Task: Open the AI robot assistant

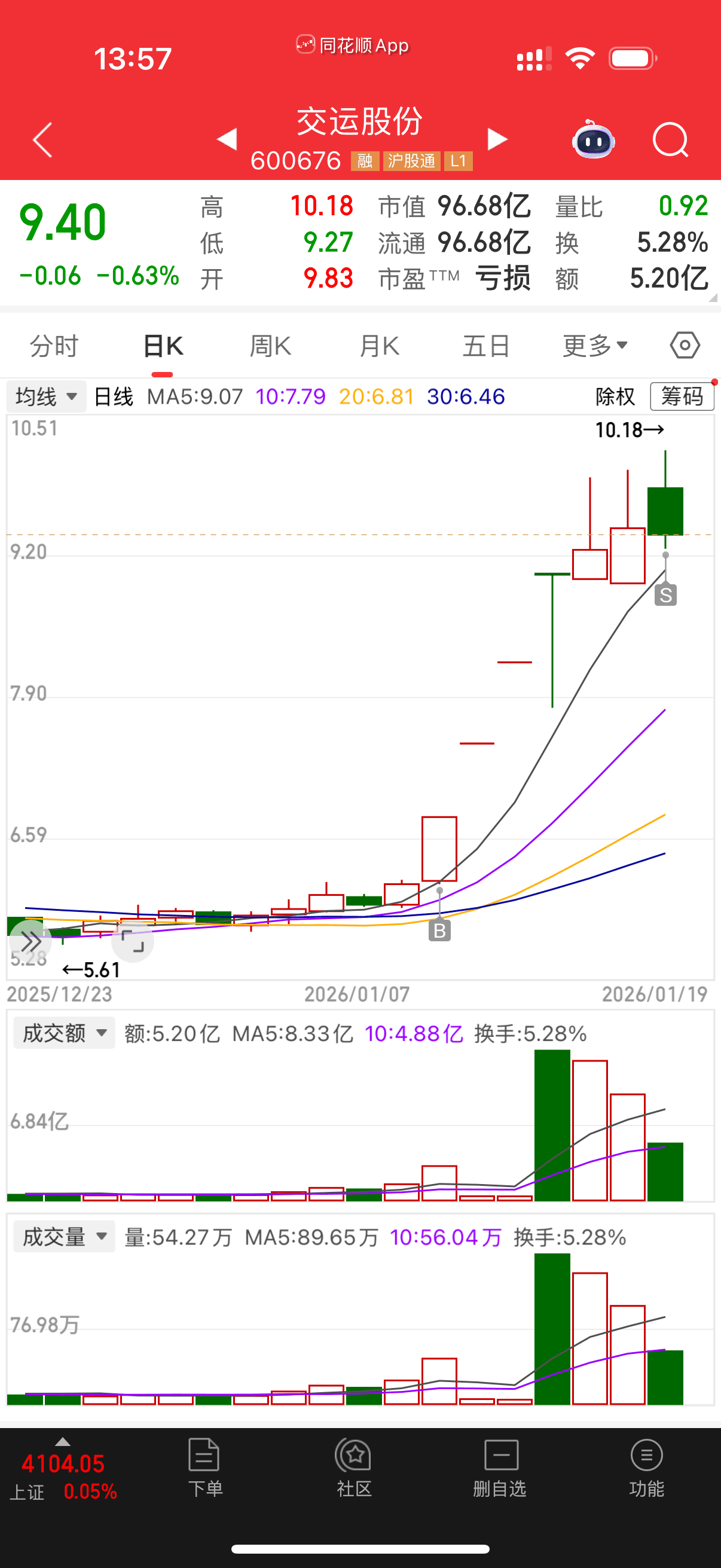Action: pyautogui.click(x=593, y=140)
